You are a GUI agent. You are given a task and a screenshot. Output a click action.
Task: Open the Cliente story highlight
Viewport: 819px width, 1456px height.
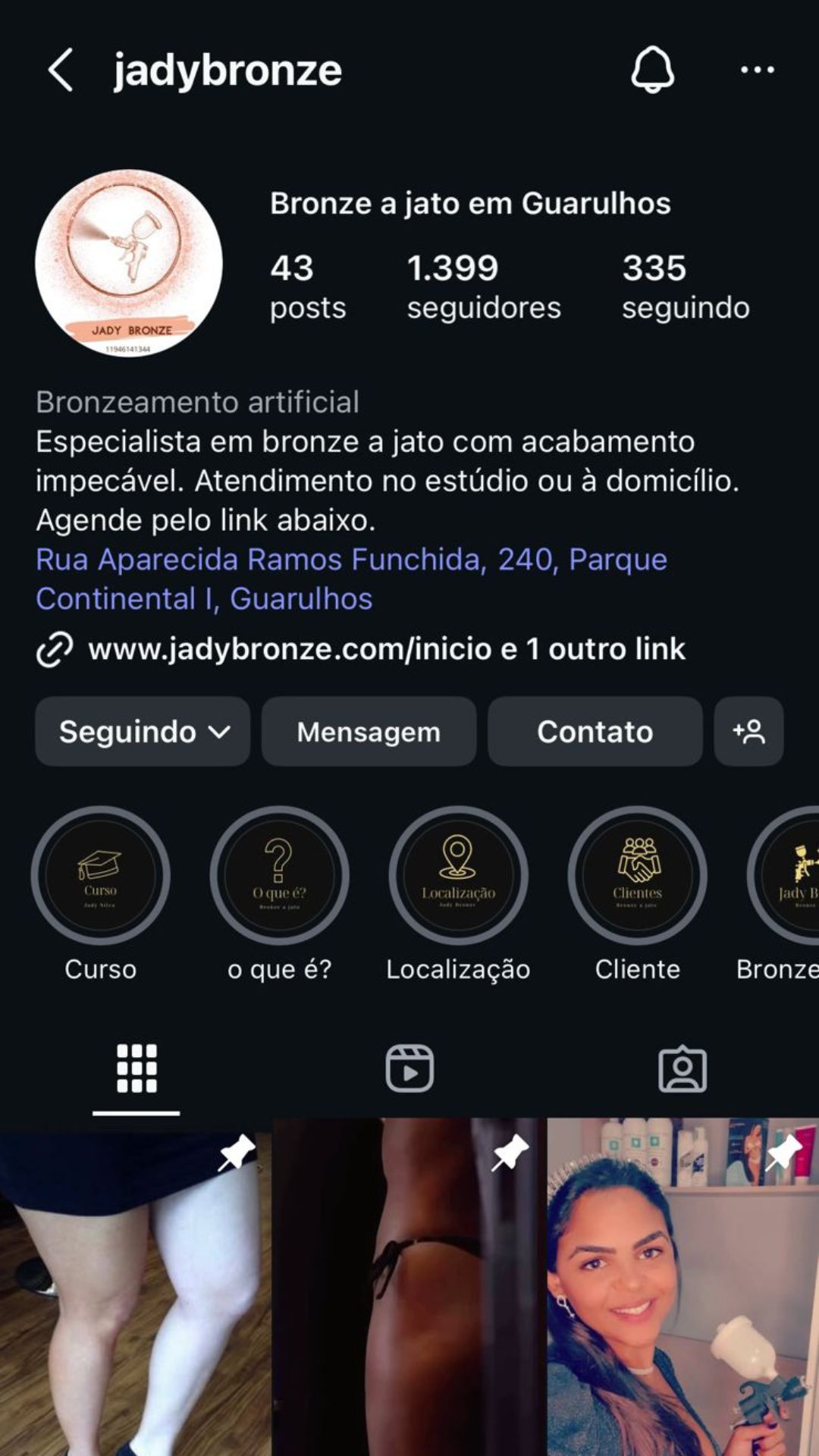click(x=637, y=876)
